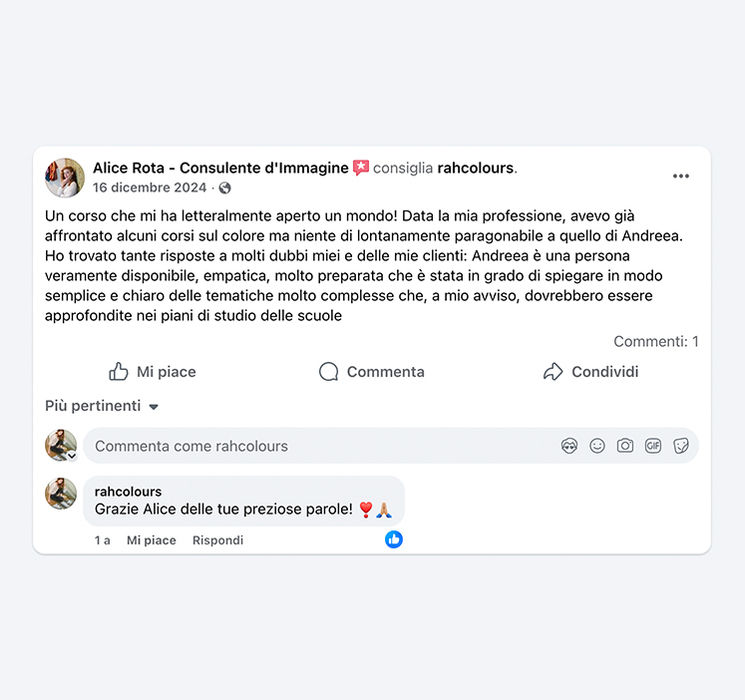
Task: Open Alice Rota's profile name
Action: point(220,168)
